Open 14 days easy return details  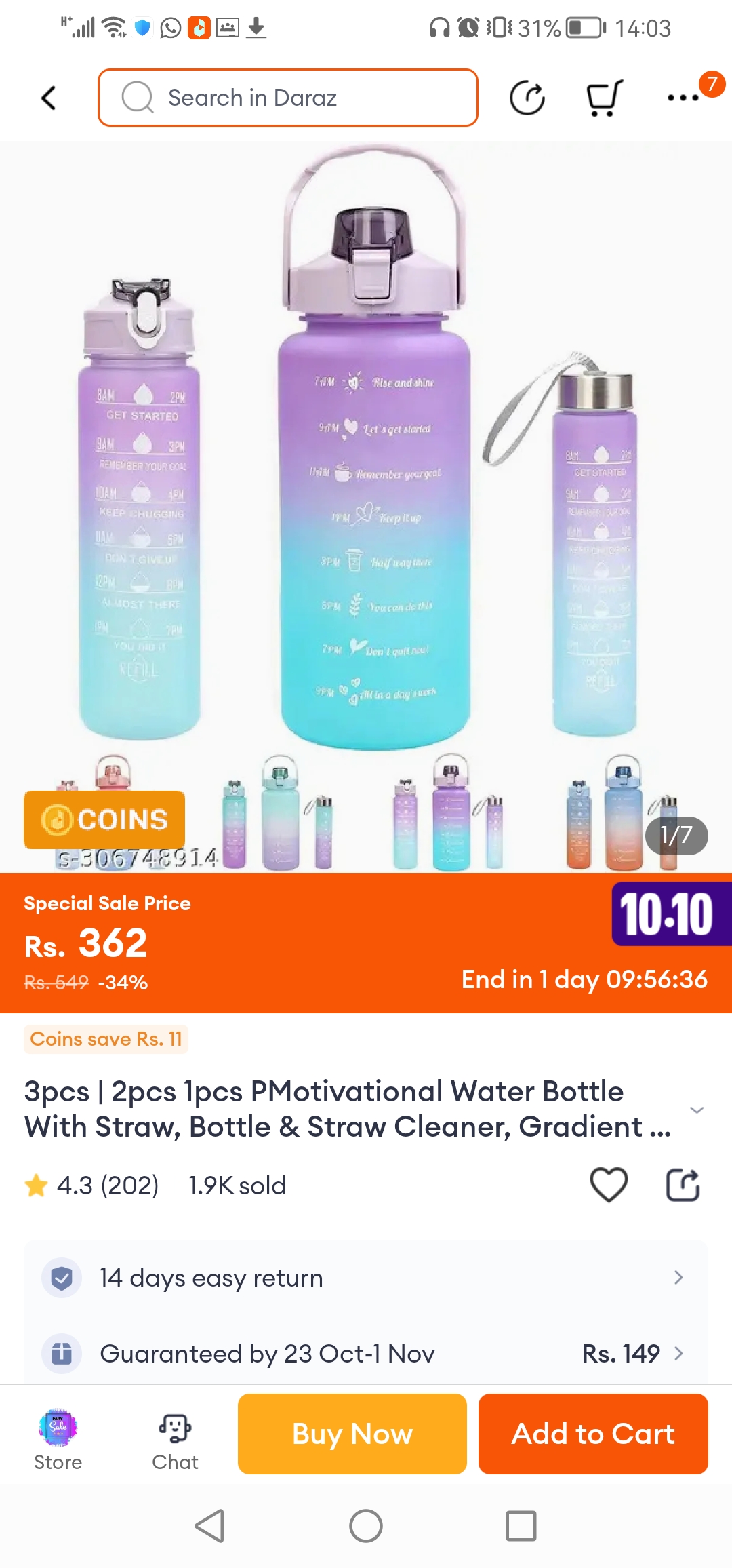[x=366, y=1278]
